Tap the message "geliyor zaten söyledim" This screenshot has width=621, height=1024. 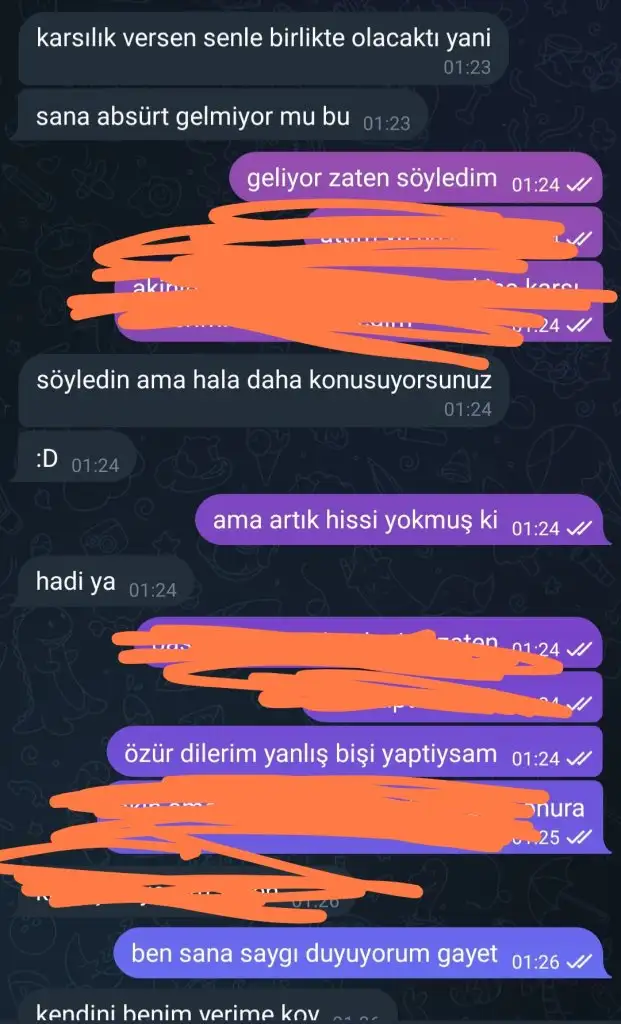(x=365, y=180)
